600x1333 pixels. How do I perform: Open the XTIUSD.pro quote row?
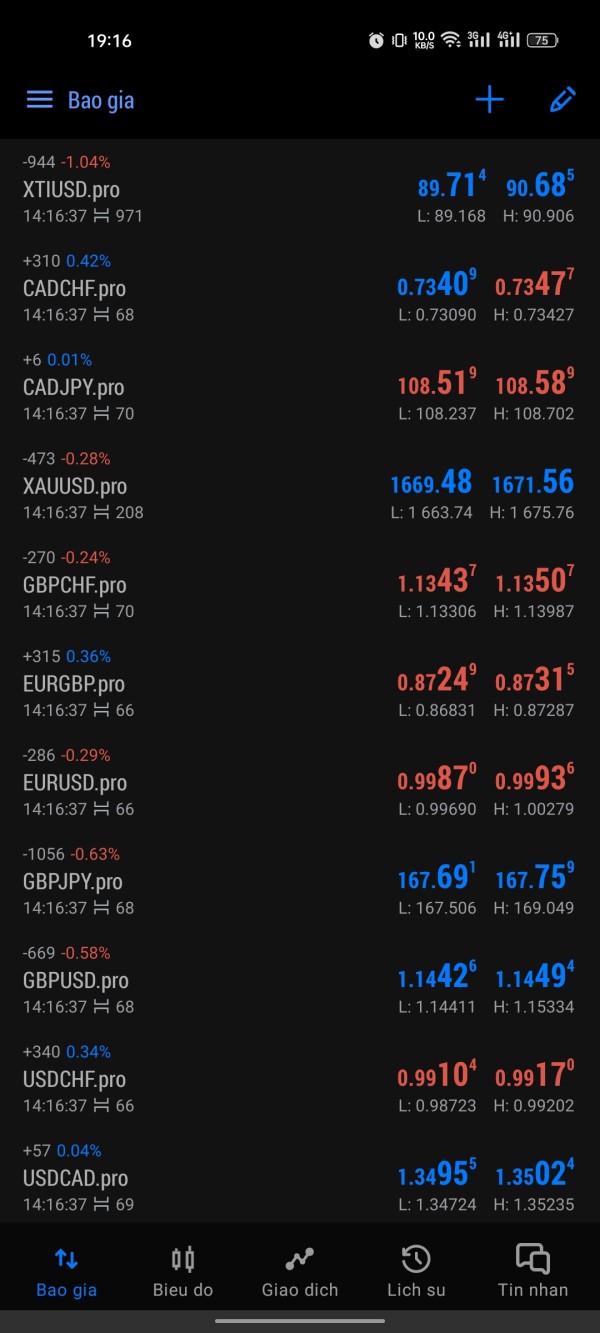coord(300,189)
